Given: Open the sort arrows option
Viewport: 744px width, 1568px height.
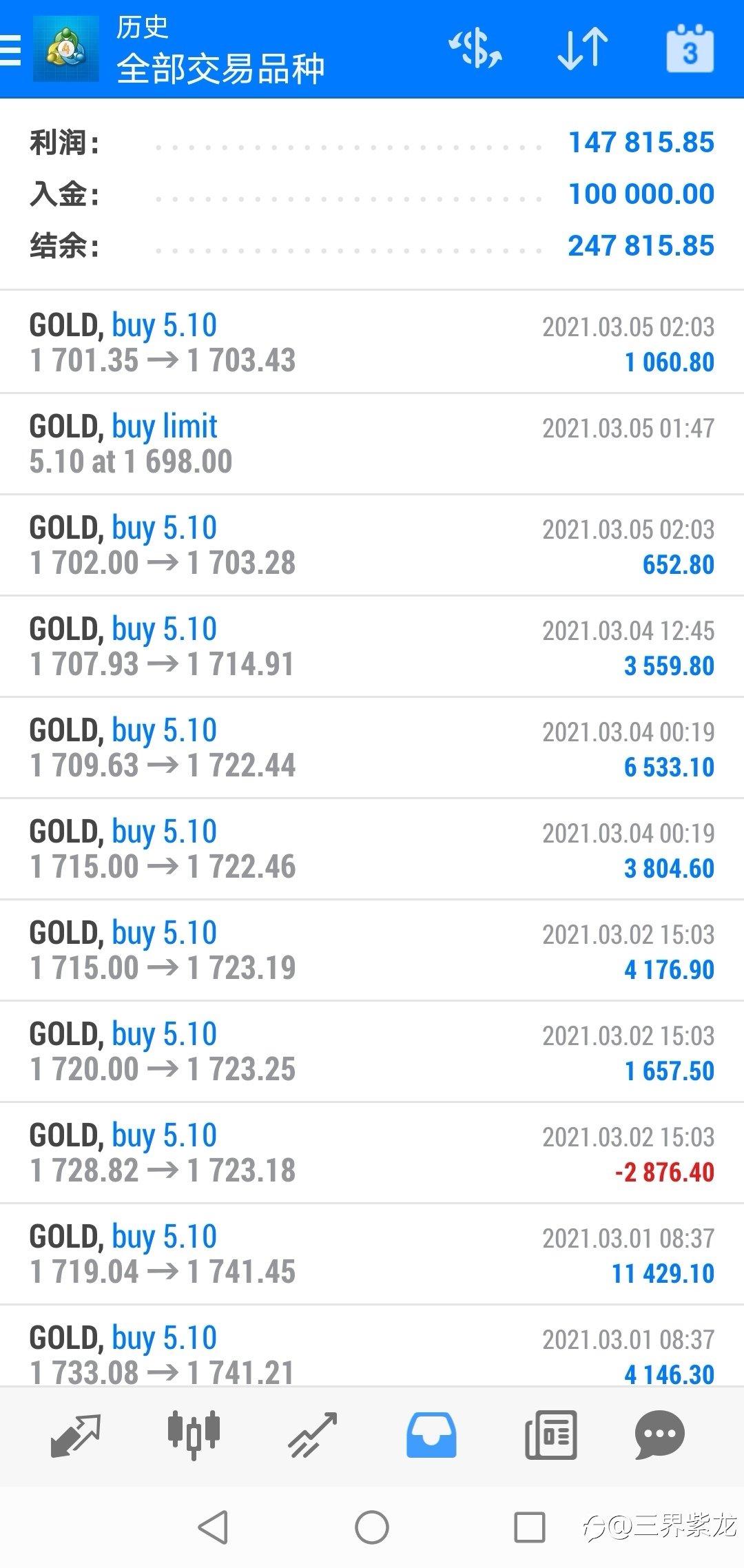Looking at the screenshot, I should point(582,49).
